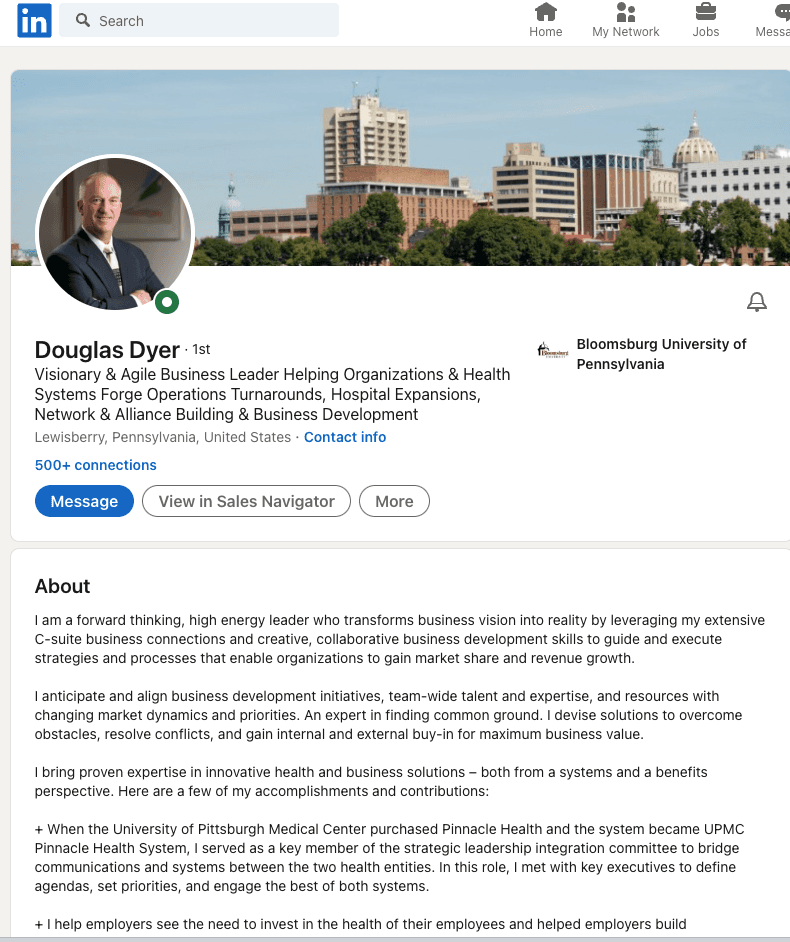Viewport: 790px width, 942px height.
Task: Open Bloomsburg University of Pennsylvania
Action: point(660,354)
